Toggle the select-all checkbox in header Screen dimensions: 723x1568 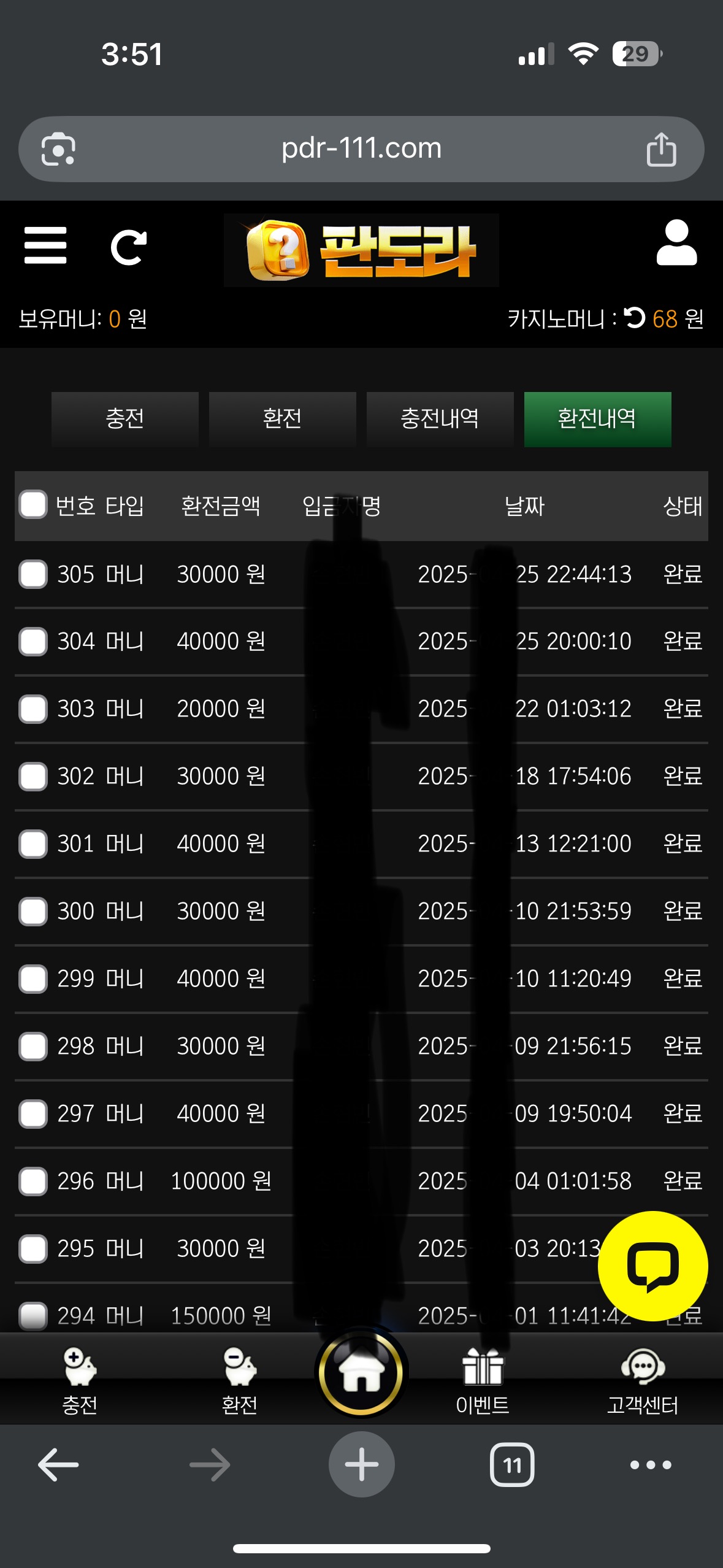point(33,505)
